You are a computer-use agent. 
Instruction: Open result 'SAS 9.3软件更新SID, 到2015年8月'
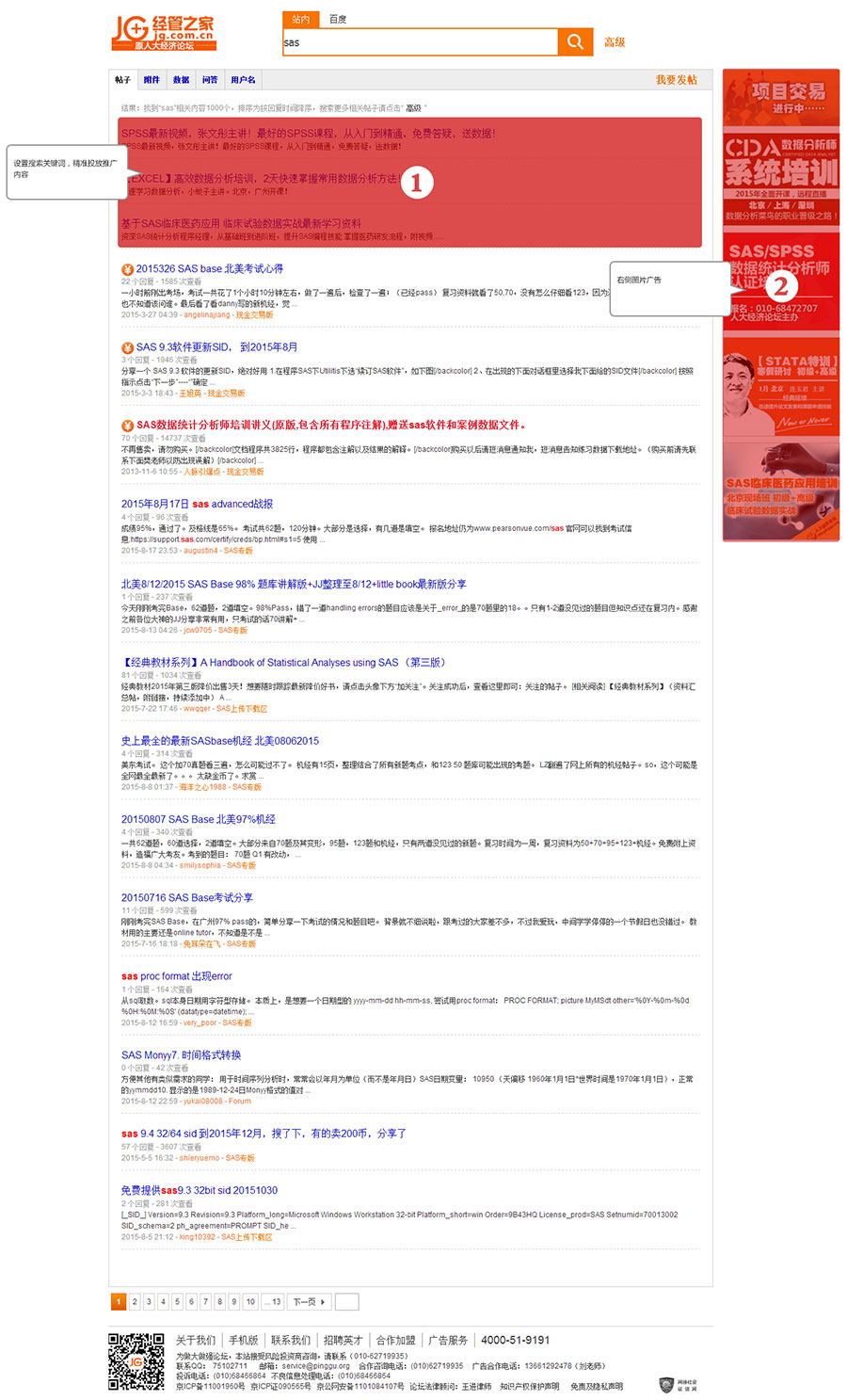tap(216, 347)
